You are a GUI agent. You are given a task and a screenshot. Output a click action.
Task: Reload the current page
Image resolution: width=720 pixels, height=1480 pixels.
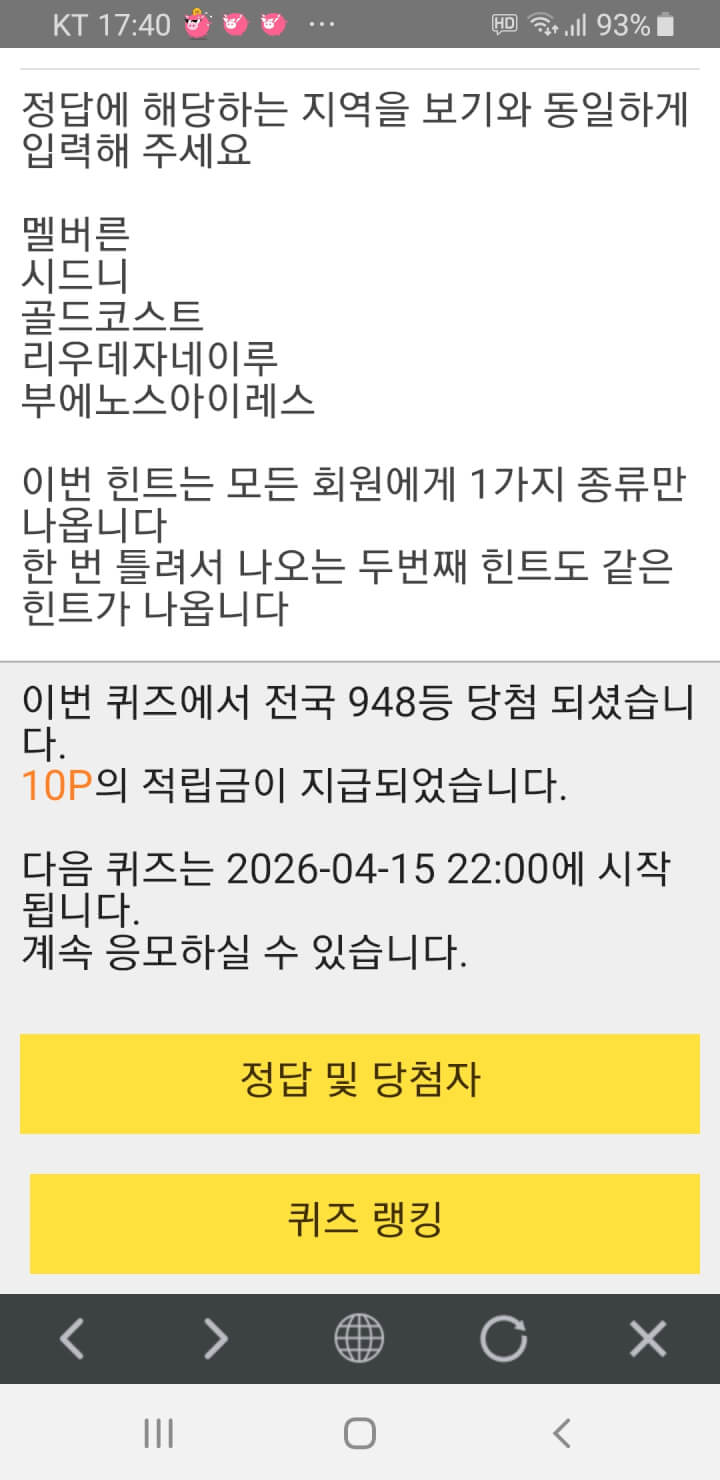tap(503, 1338)
